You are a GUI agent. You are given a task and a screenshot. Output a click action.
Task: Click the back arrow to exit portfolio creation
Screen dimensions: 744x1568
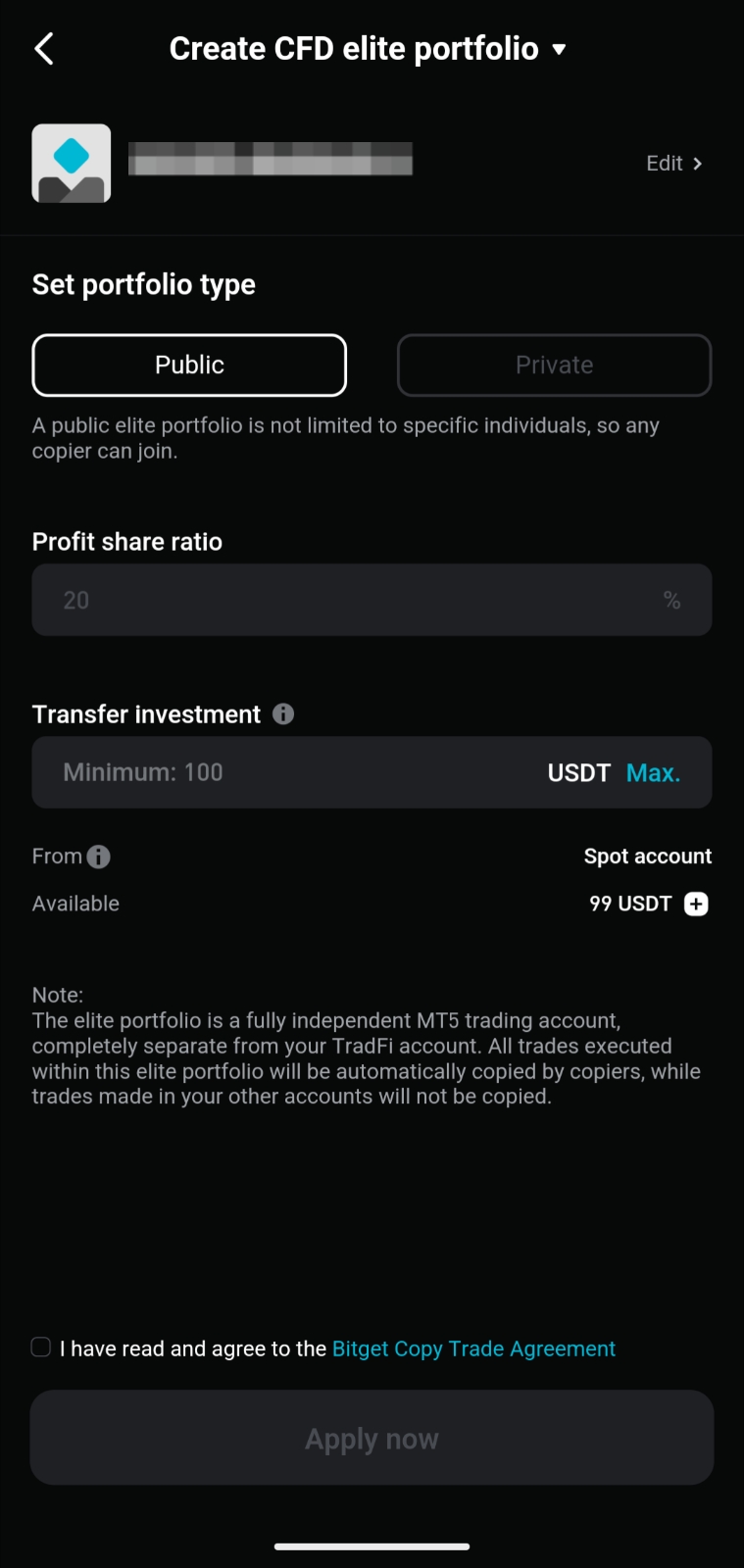tap(43, 47)
